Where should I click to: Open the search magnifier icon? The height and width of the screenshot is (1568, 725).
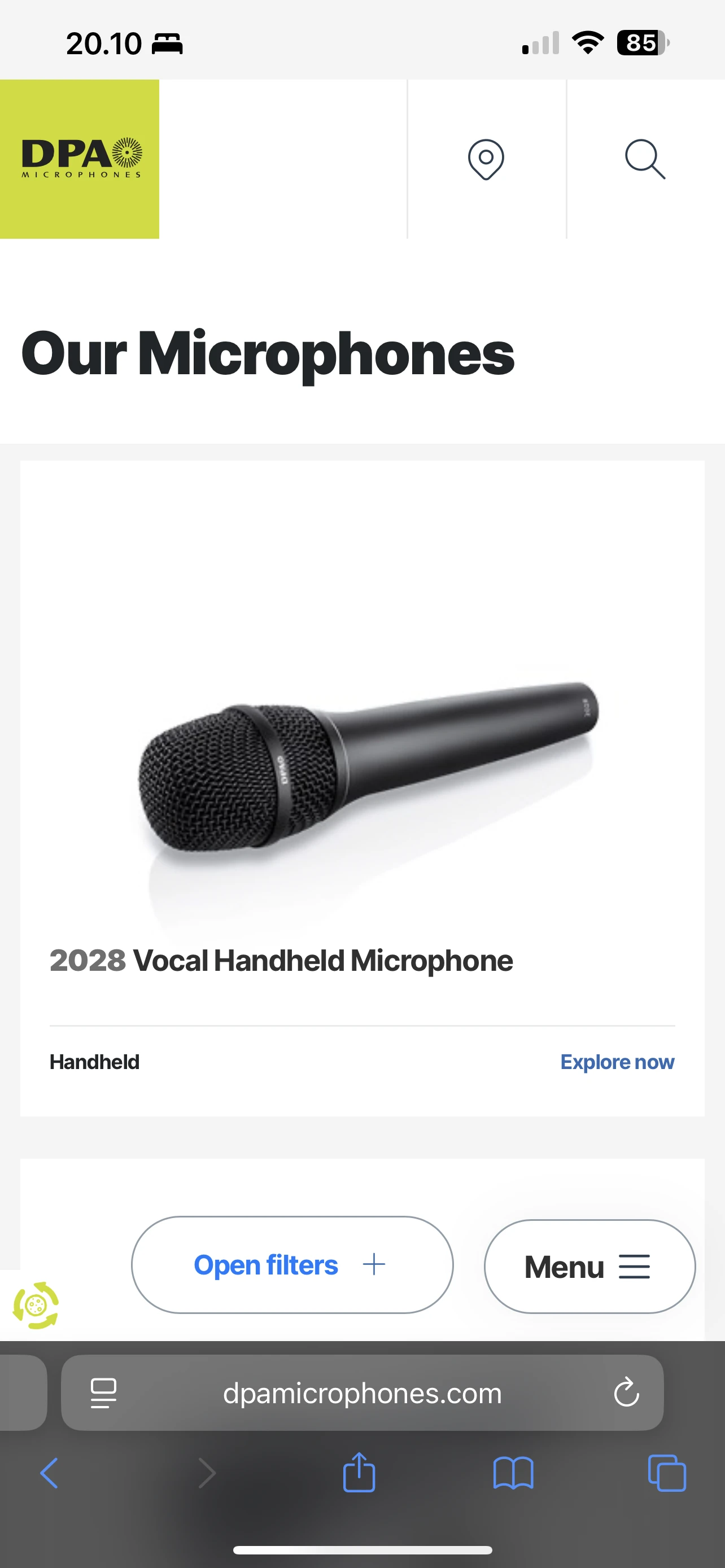[645, 160]
